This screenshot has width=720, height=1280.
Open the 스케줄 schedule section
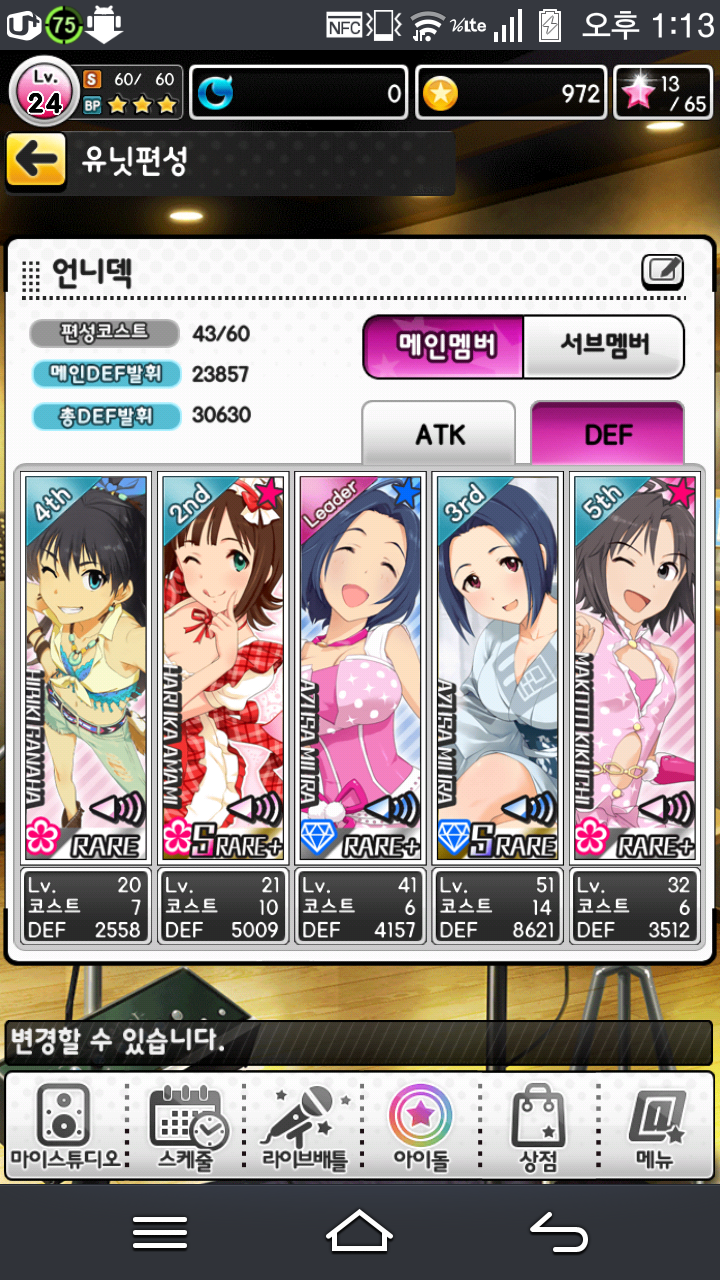187,1127
